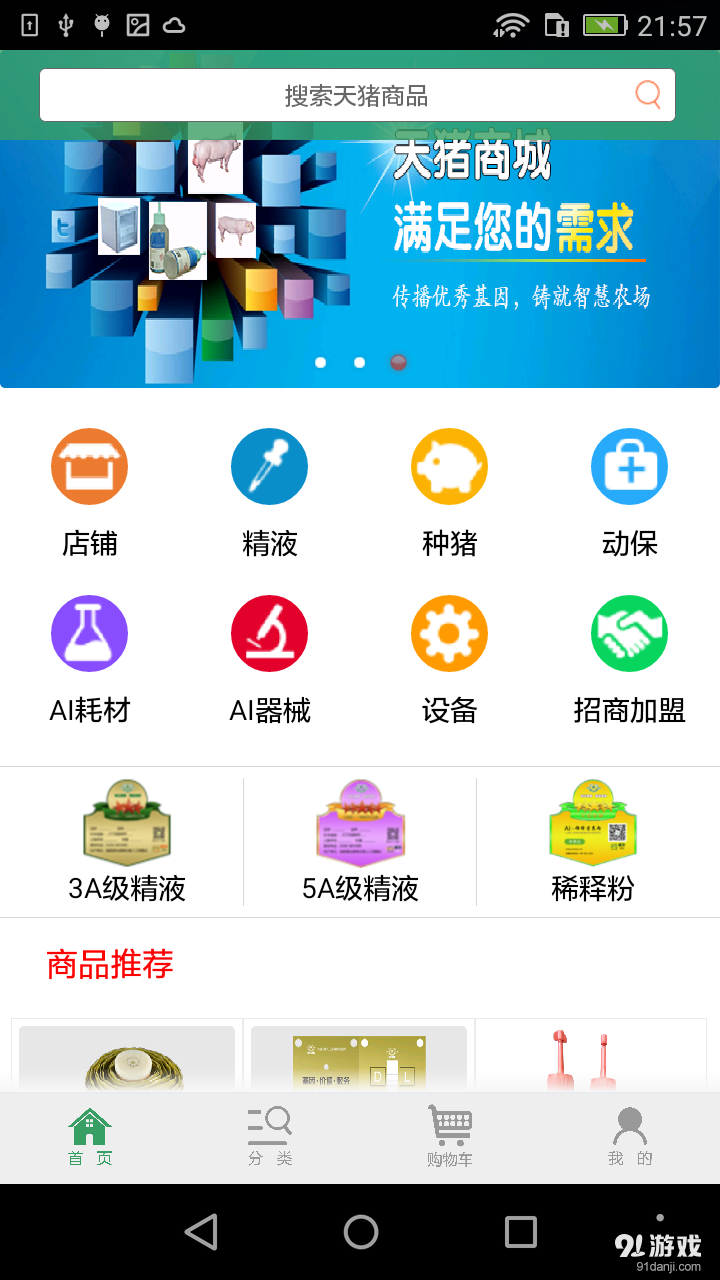Select the AI耗材 flask icon

90,633
